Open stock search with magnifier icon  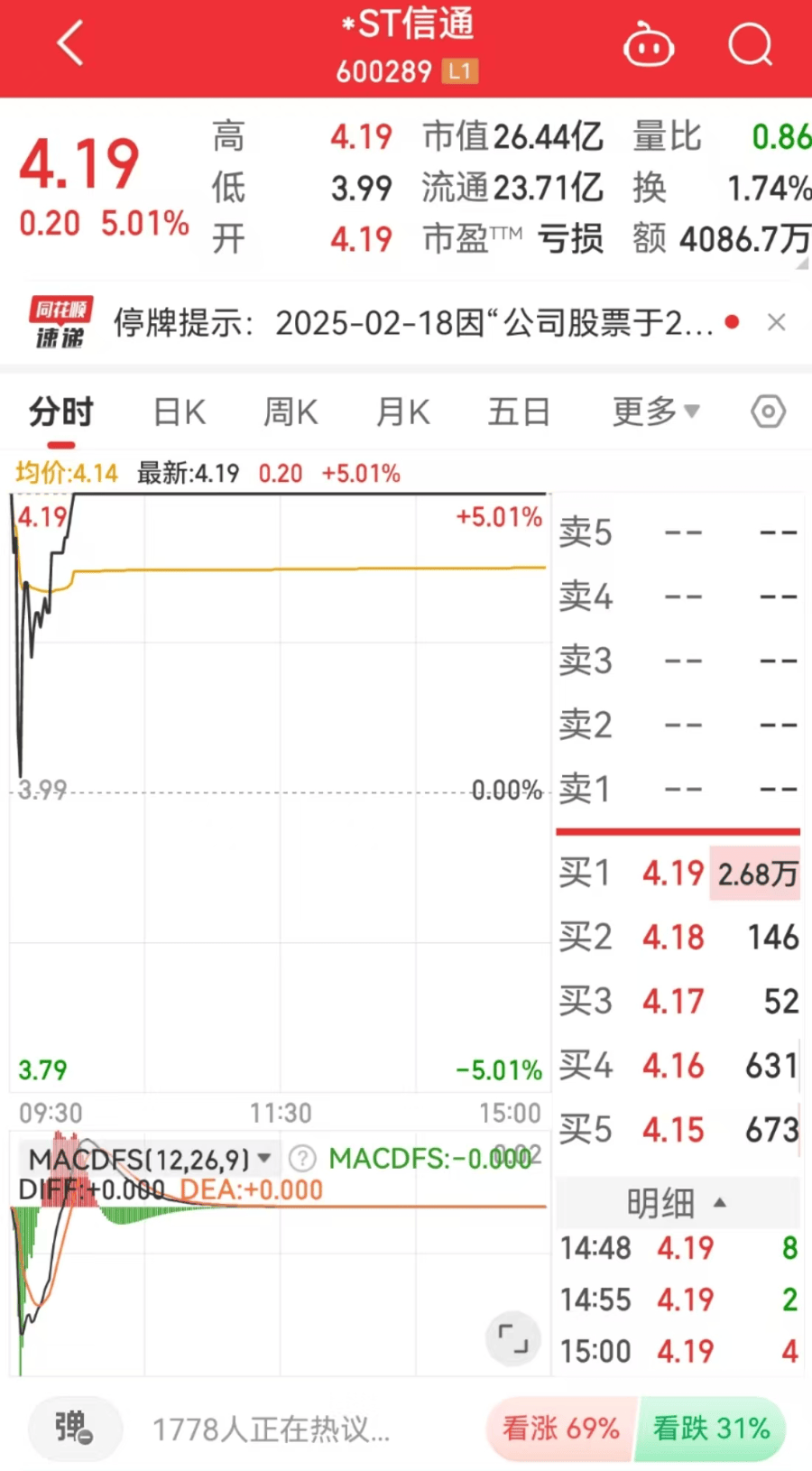(750, 45)
